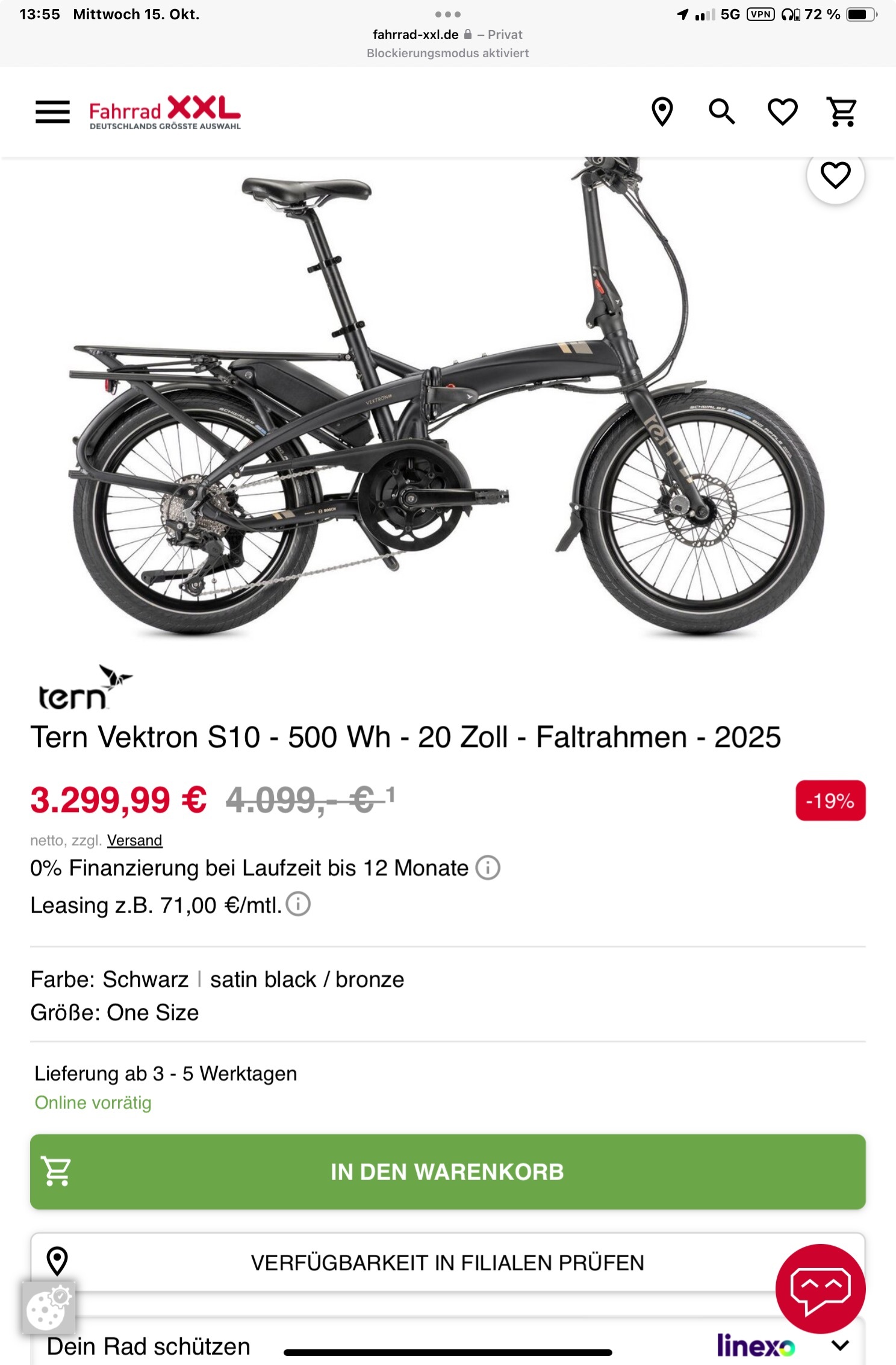The height and width of the screenshot is (1365, 896).
Task: Open the cookie settings icon
Action: coord(48,1307)
